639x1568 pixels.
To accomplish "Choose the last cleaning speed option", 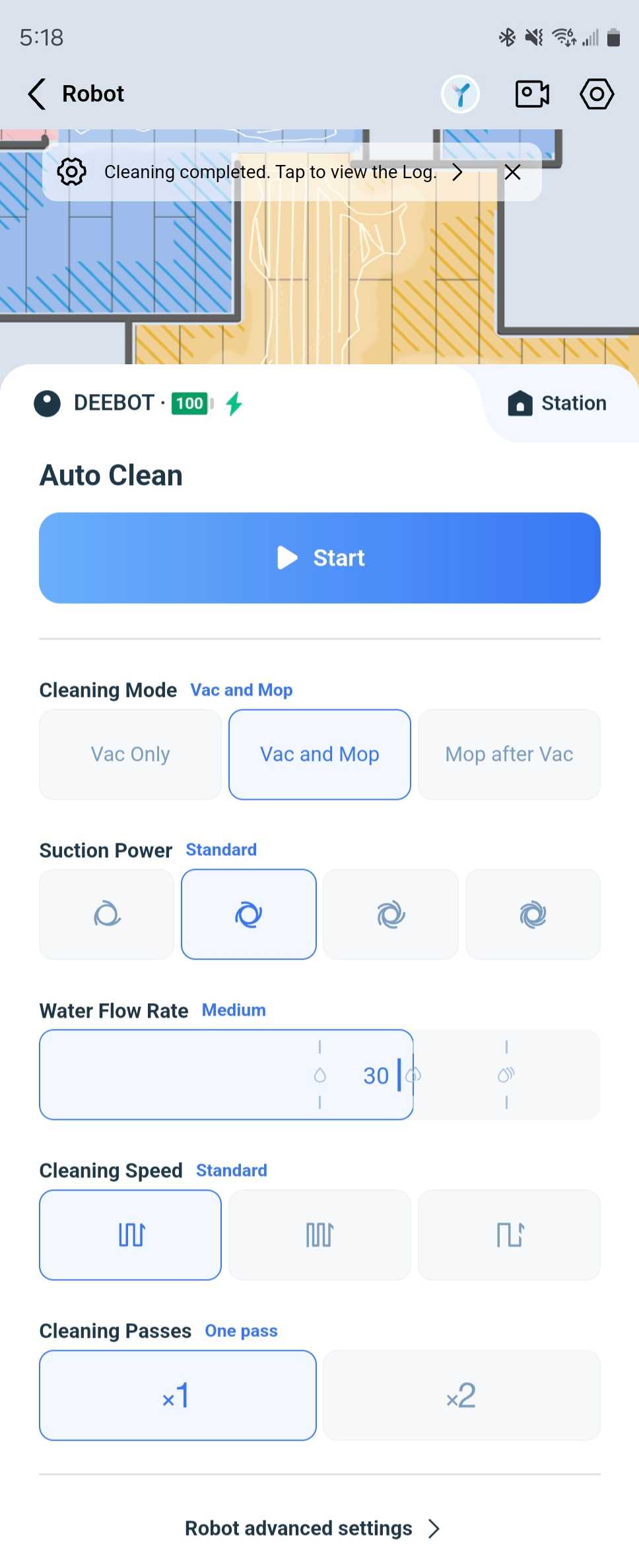I will [x=509, y=1235].
